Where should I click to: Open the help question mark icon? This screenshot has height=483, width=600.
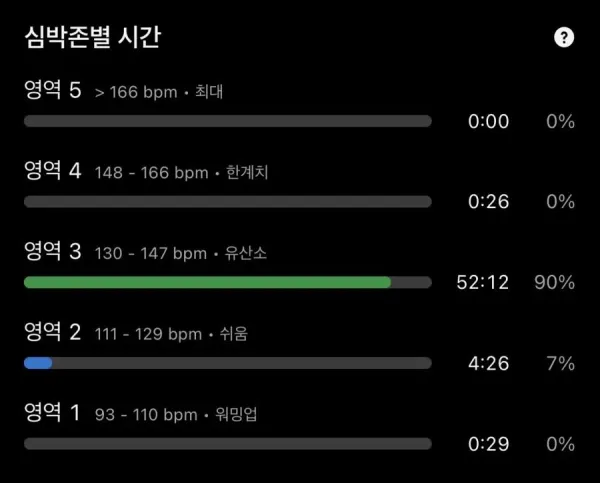coord(564,38)
